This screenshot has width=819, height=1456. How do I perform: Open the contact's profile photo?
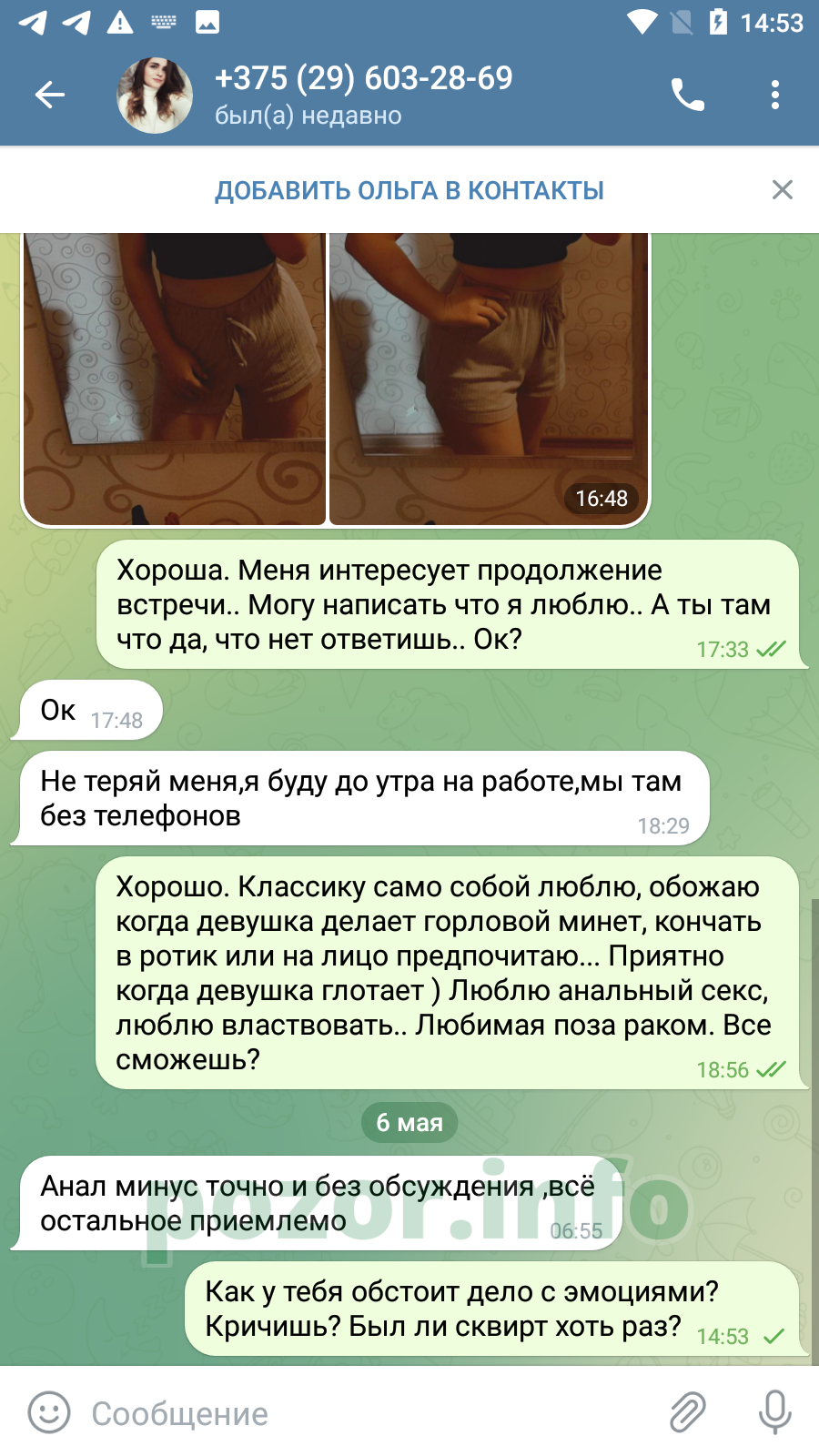click(155, 96)
